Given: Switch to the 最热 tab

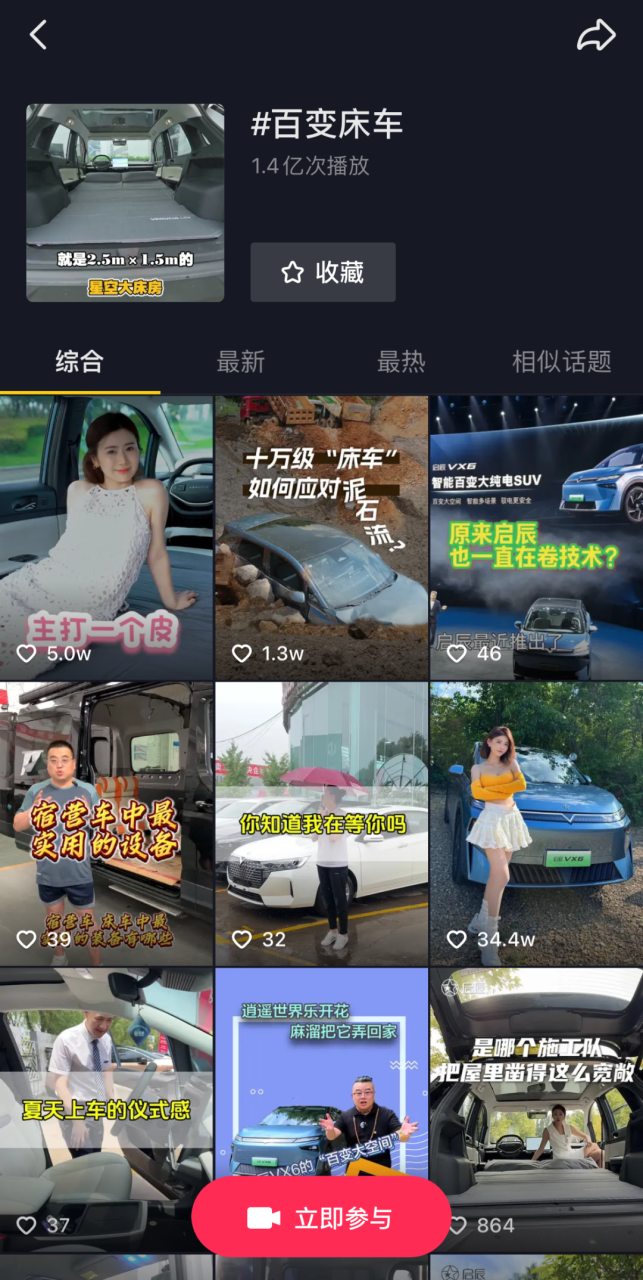Looking at the screenshot, I should coord(401,362).
